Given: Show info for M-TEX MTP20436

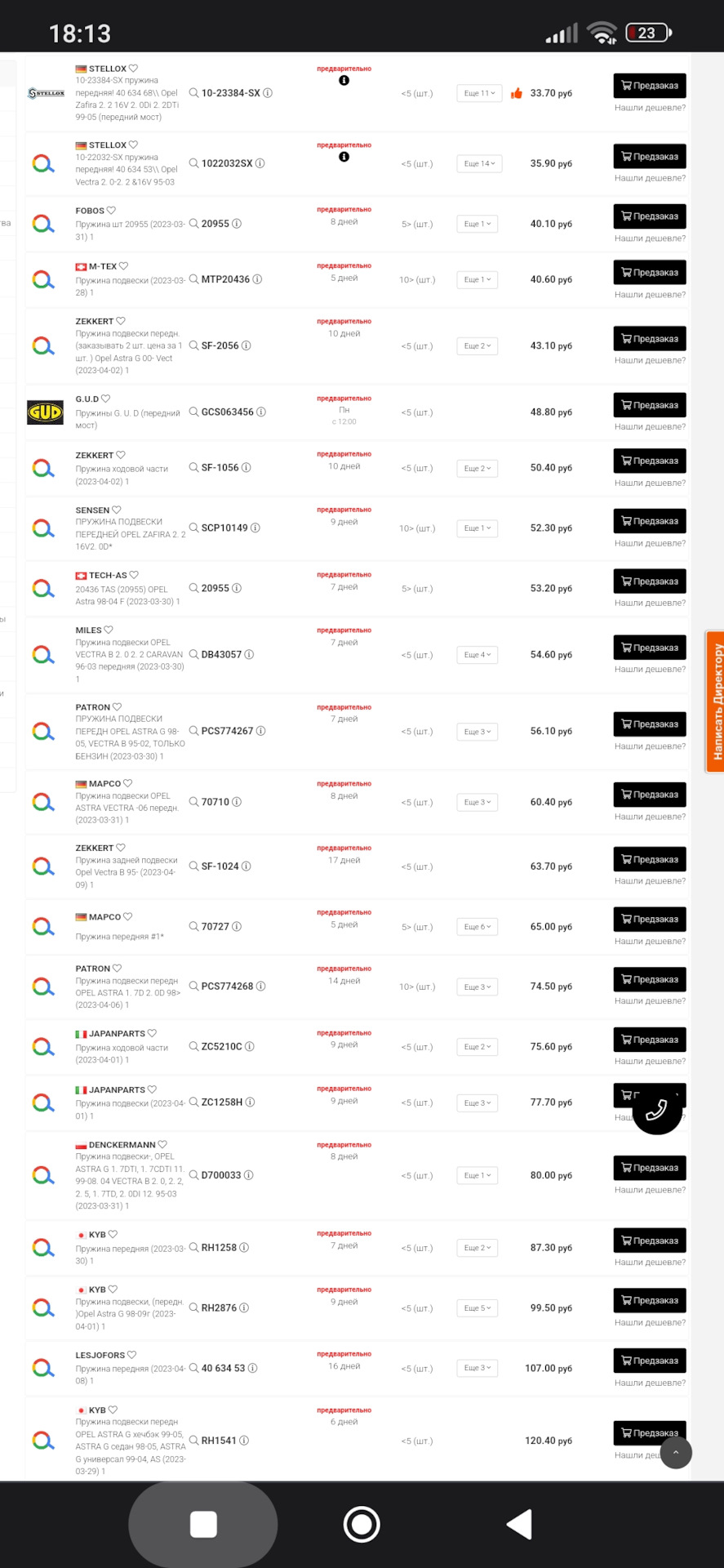Looking at the screenshot, I should tap(257, 279).
